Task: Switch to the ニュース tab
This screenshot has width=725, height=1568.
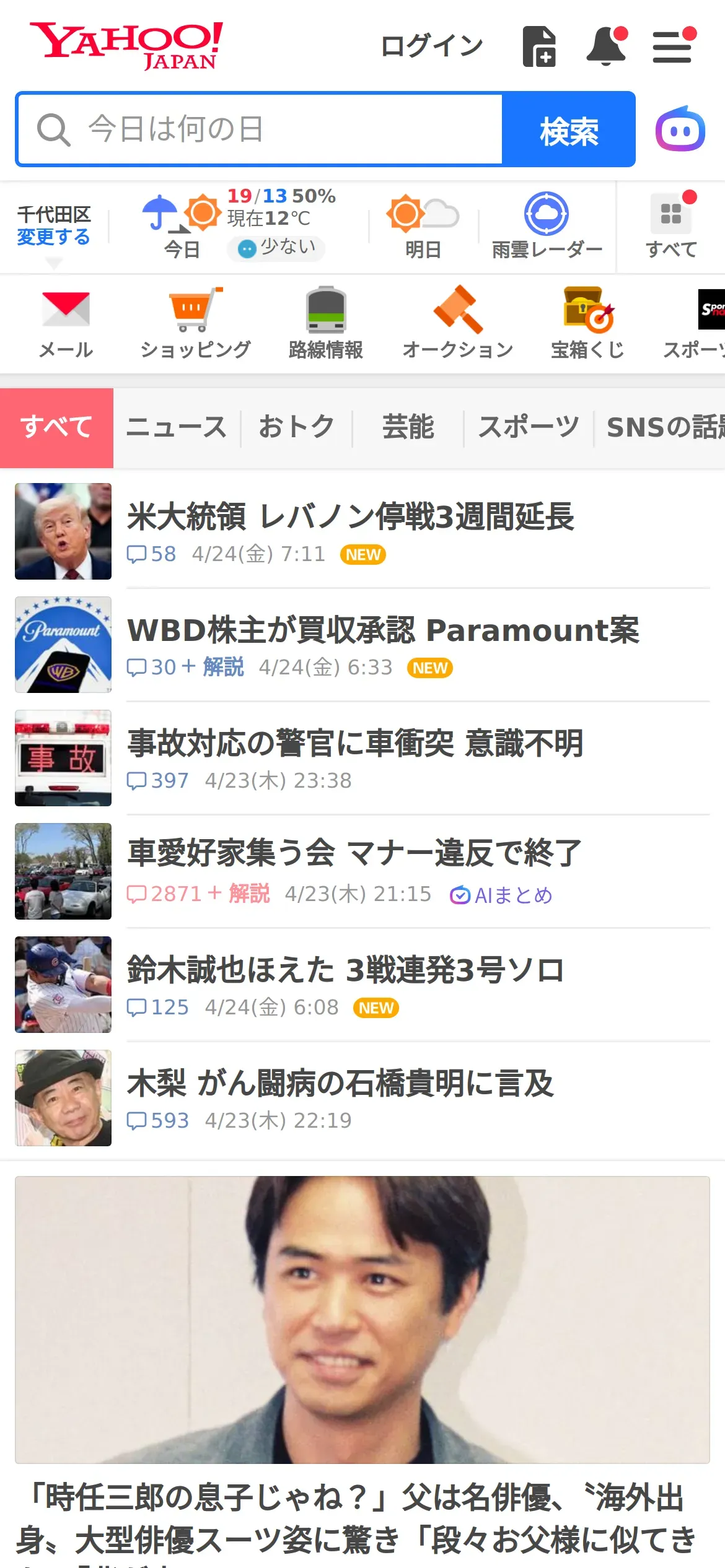Action: click(177, 427)
